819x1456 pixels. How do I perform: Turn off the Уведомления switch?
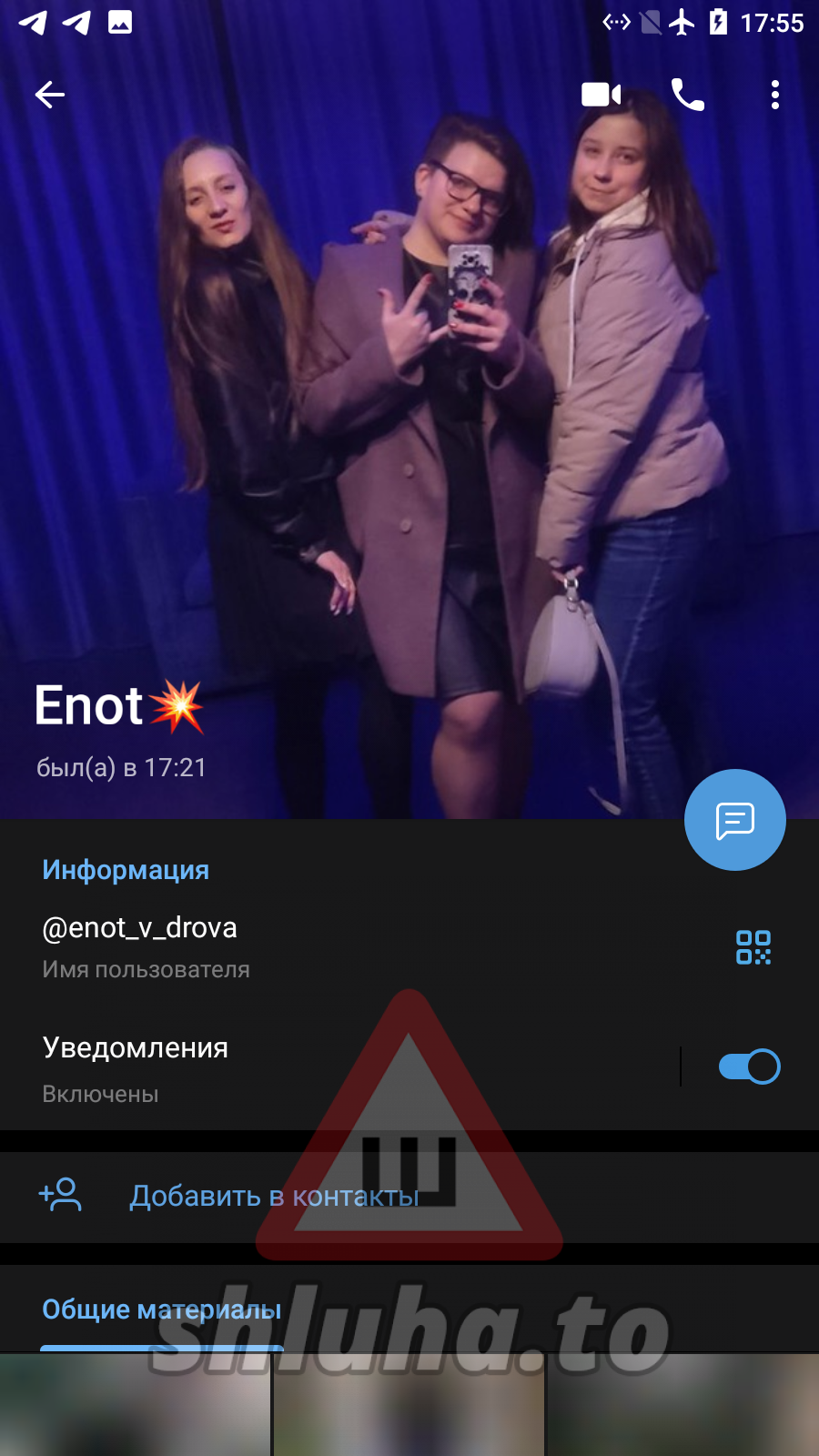[x=749, y=1067]
